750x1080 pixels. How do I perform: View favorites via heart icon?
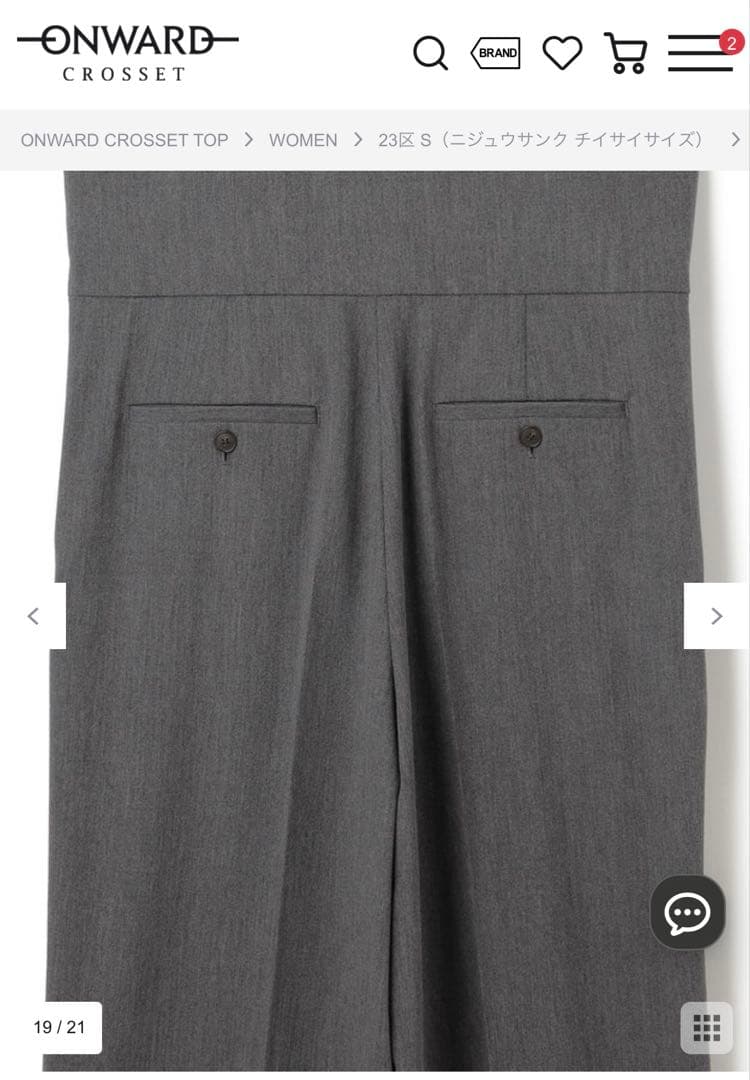coord(562,53)
